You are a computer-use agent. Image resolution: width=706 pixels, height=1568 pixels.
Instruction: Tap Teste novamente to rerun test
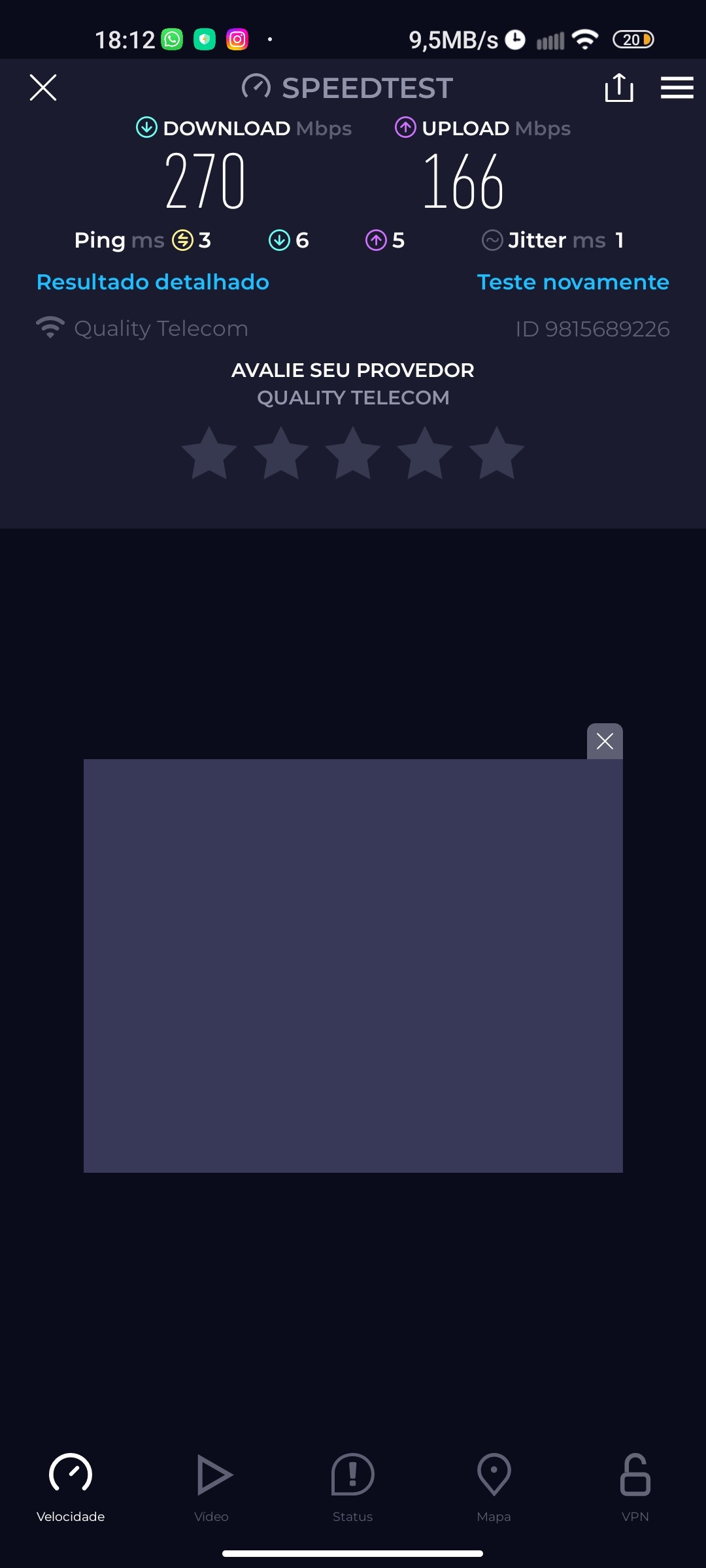coord(573,282)
